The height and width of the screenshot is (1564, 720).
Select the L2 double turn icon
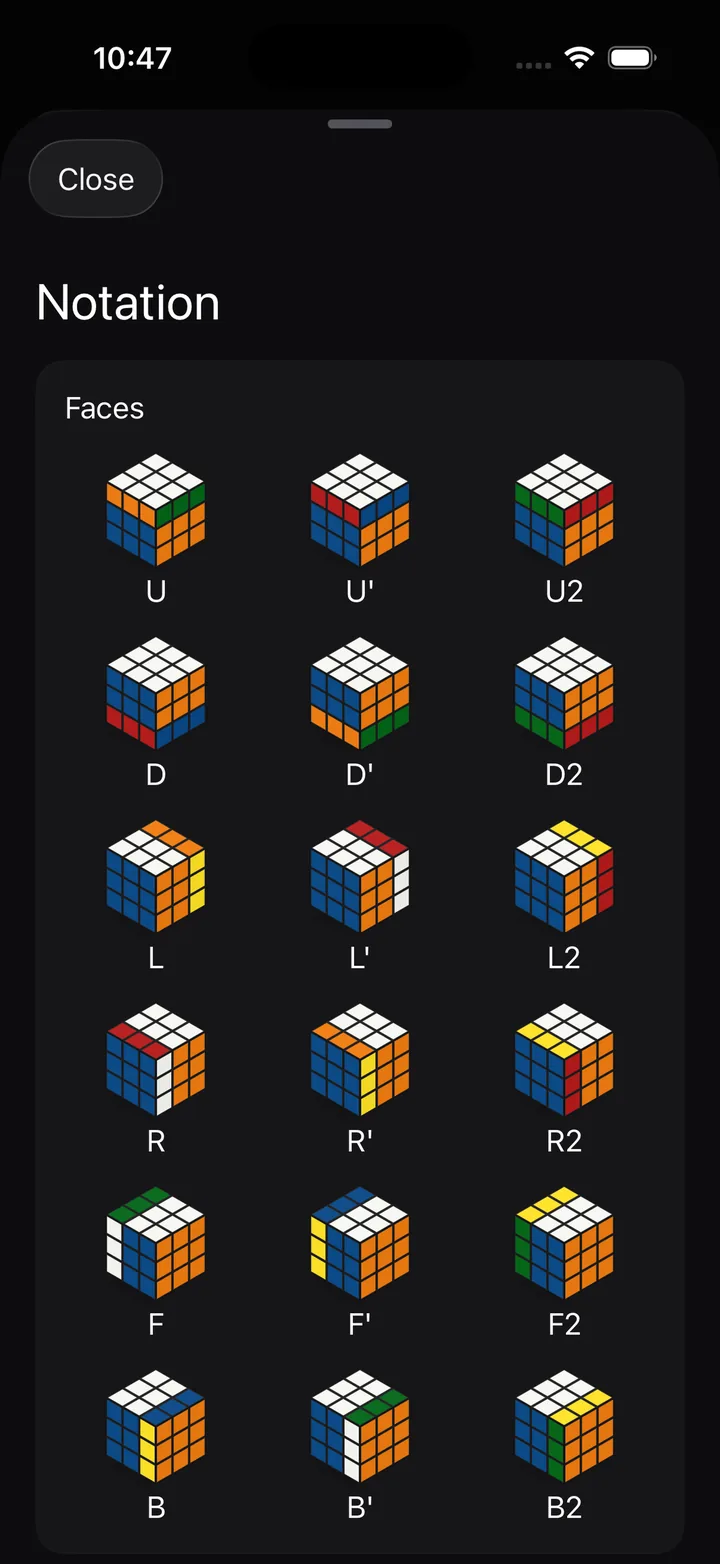[564, 878]
